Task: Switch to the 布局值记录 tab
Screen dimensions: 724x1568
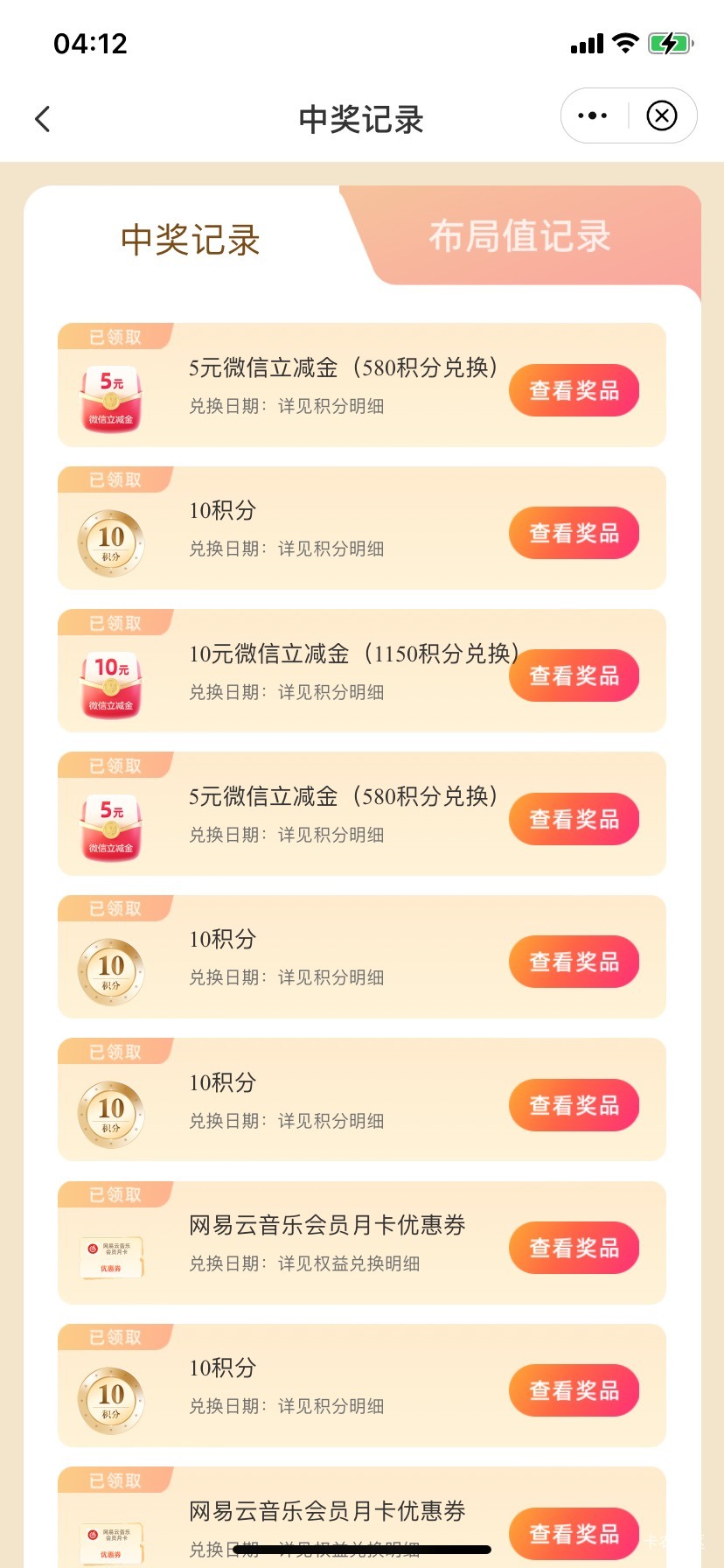Action: click(x=519, y=236)
